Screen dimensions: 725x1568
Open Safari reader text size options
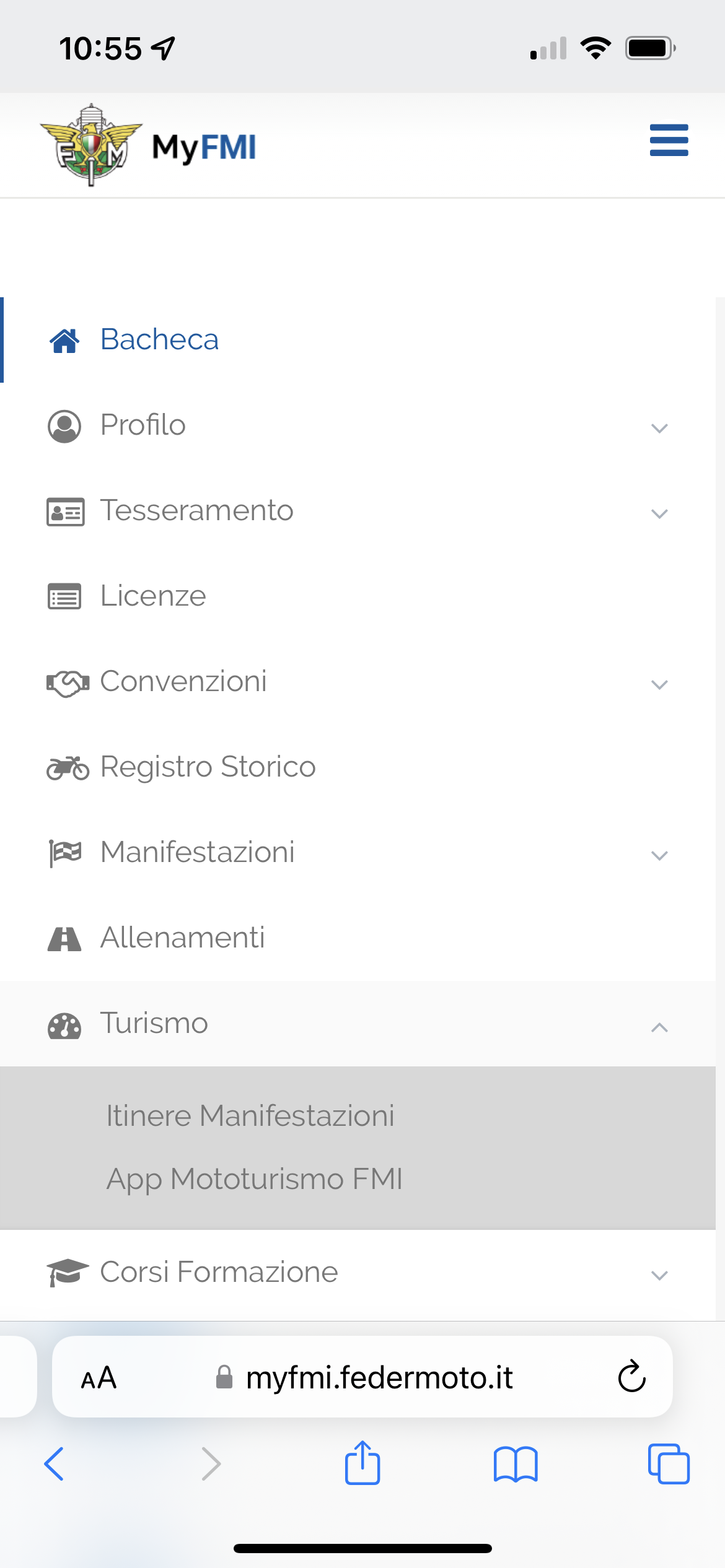pos(99,1378)
